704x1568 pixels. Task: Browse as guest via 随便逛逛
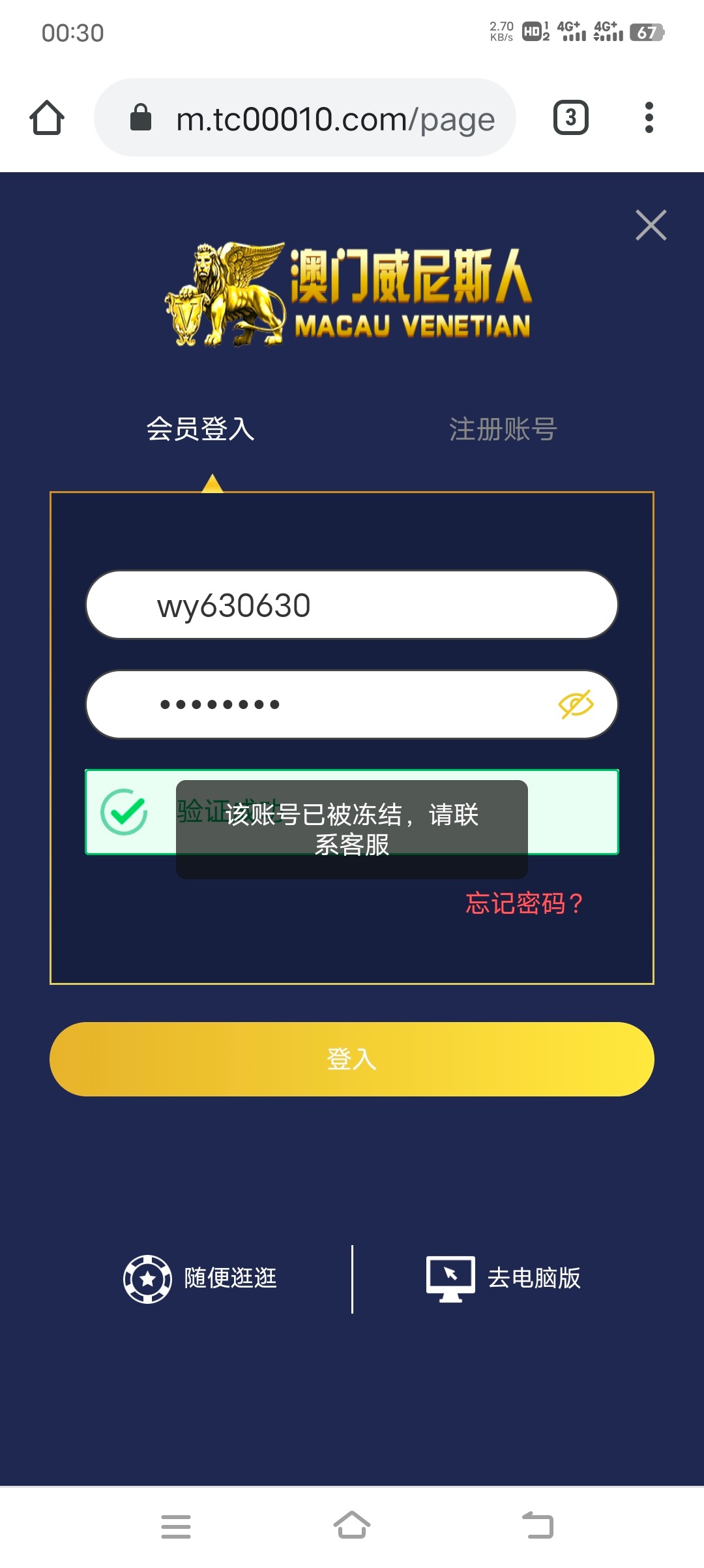(x=200, y=1278)
